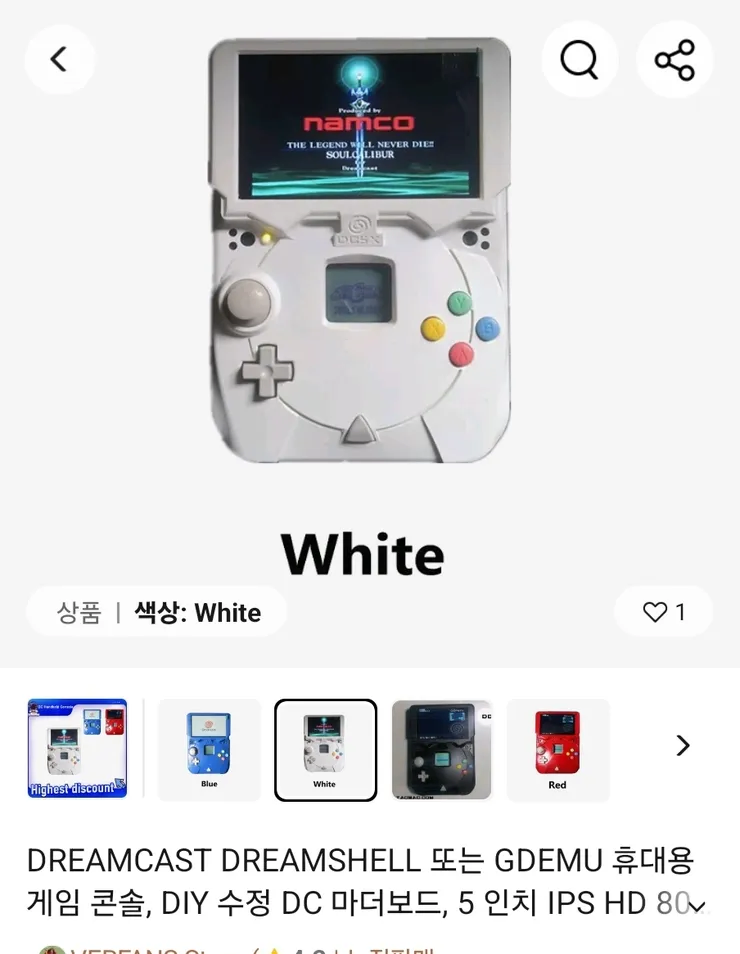This screenshot has width=740, height=954.
Task: Select the Highest discount thumbnail
Action: 77,748
